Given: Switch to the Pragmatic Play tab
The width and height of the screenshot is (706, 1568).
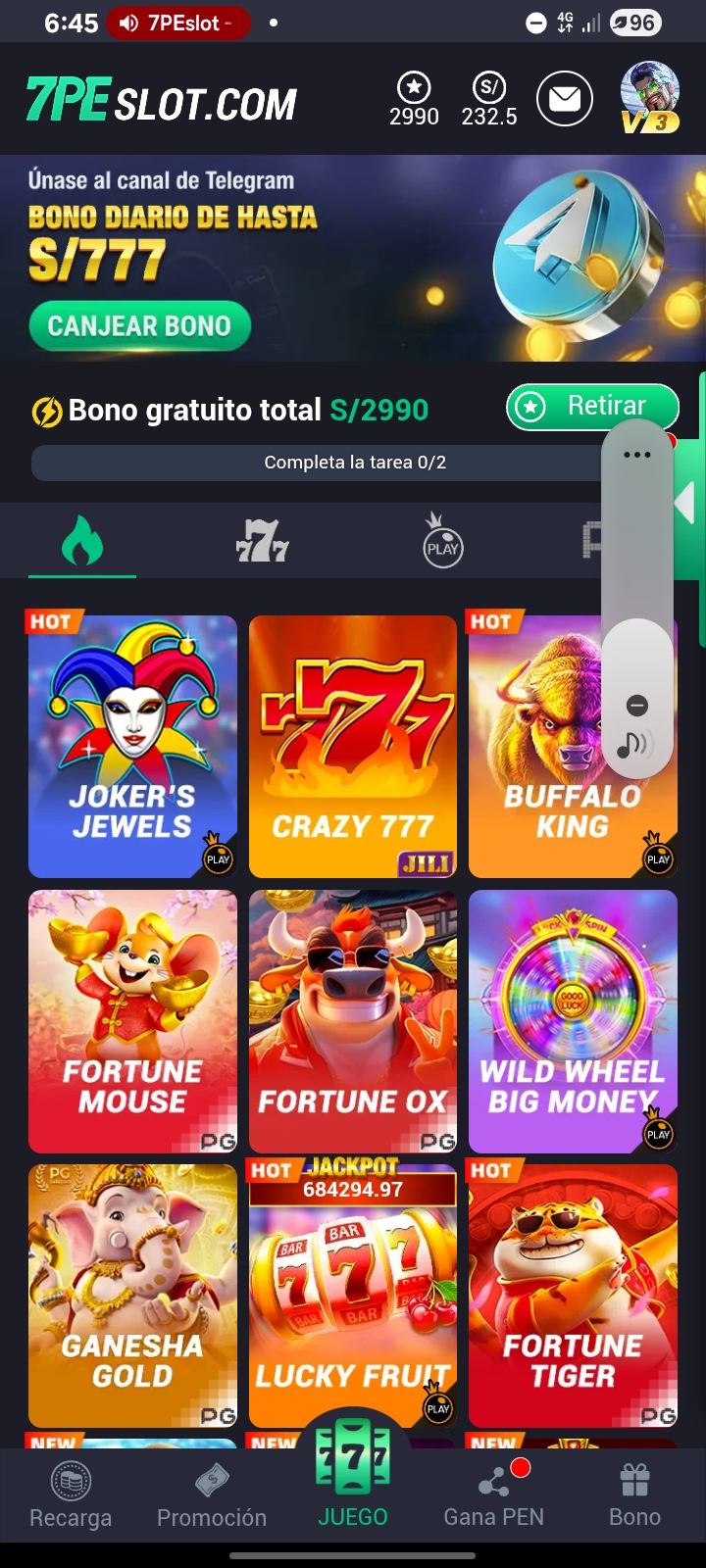Looking at the screenshot, I should pos(442,541).
